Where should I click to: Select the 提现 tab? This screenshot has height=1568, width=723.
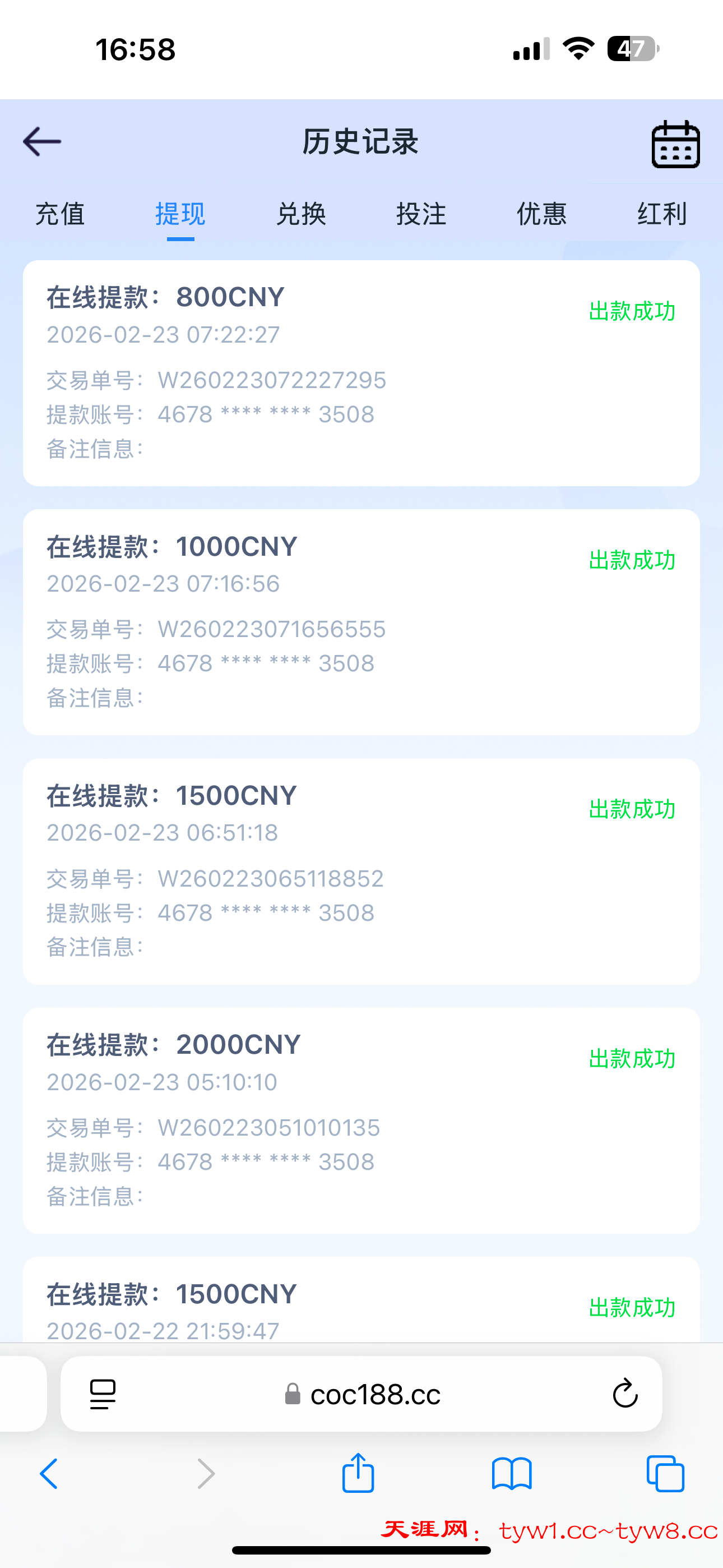point(180,214)
